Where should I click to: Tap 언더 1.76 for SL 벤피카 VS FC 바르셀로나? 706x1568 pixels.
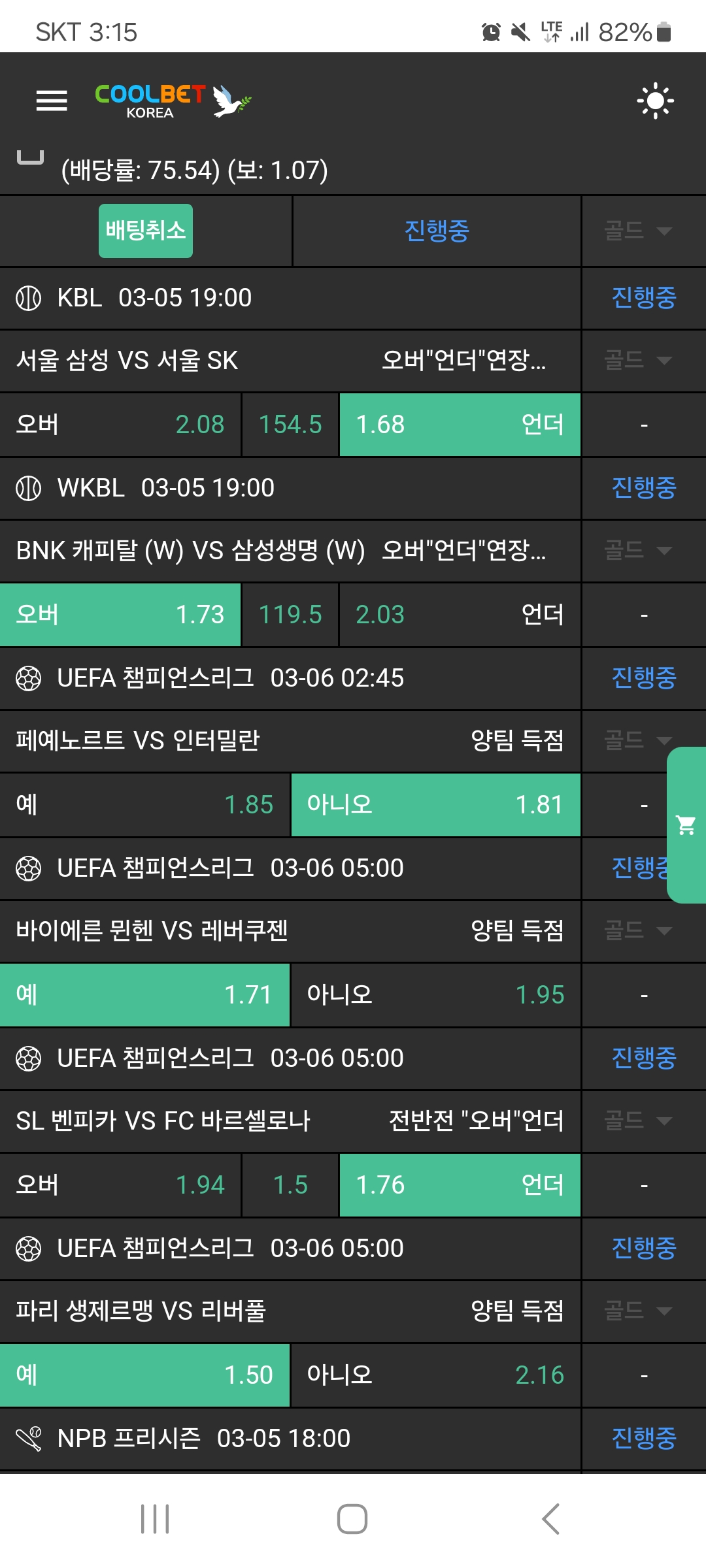coord(460,1185)
